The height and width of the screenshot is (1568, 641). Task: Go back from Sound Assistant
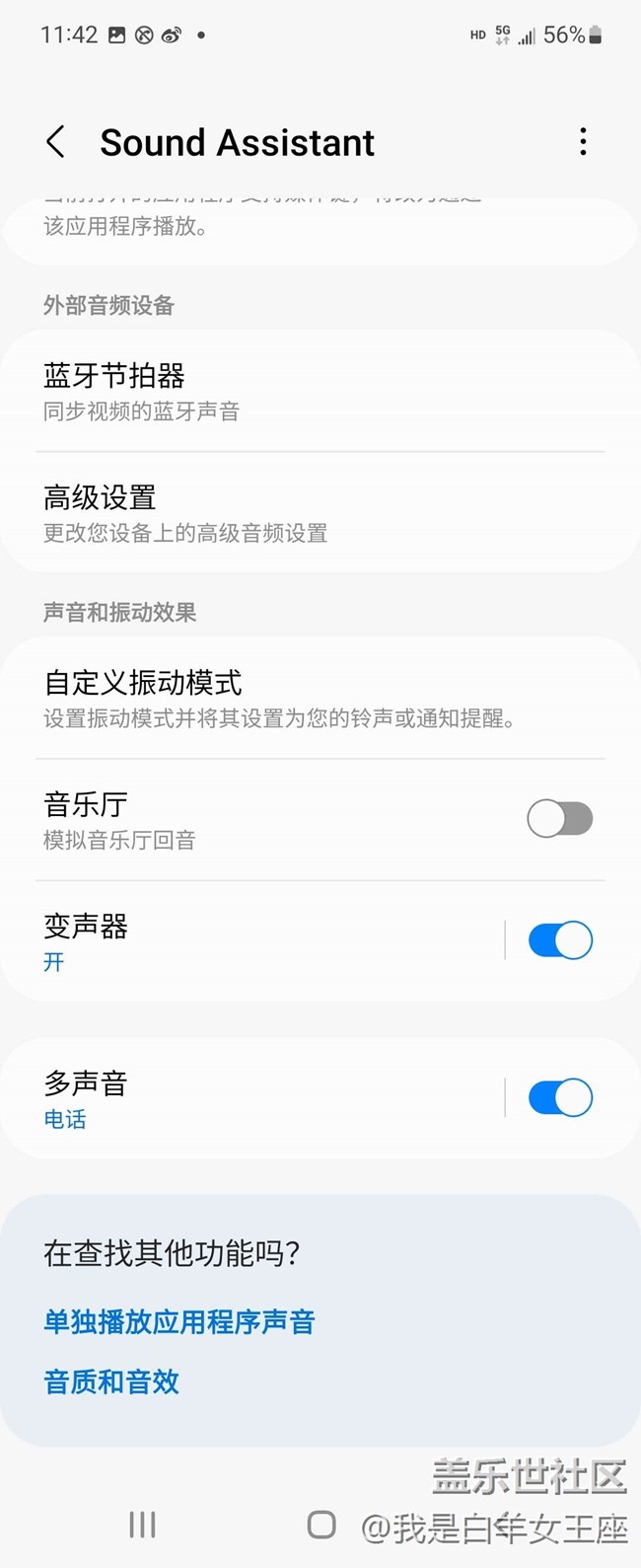(56, 142)
